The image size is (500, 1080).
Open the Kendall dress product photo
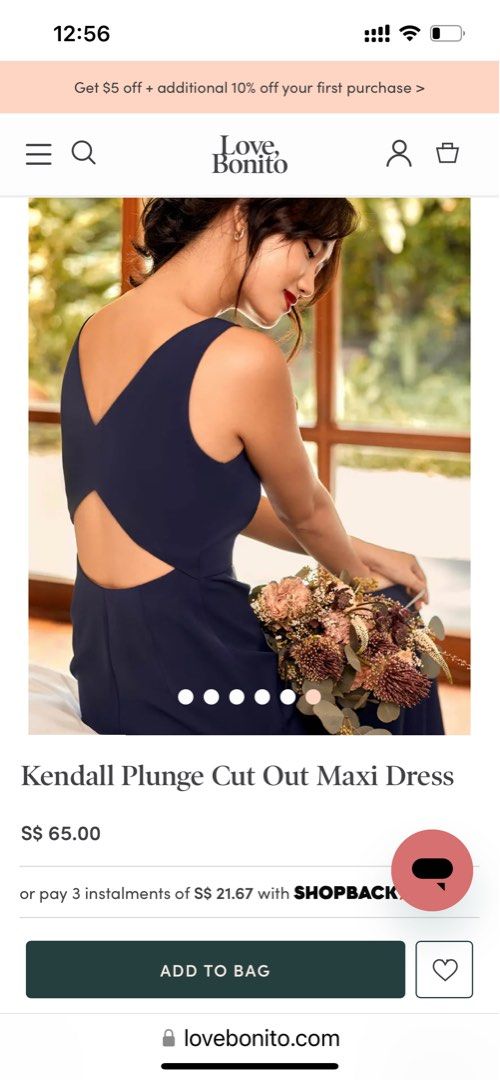249,466
